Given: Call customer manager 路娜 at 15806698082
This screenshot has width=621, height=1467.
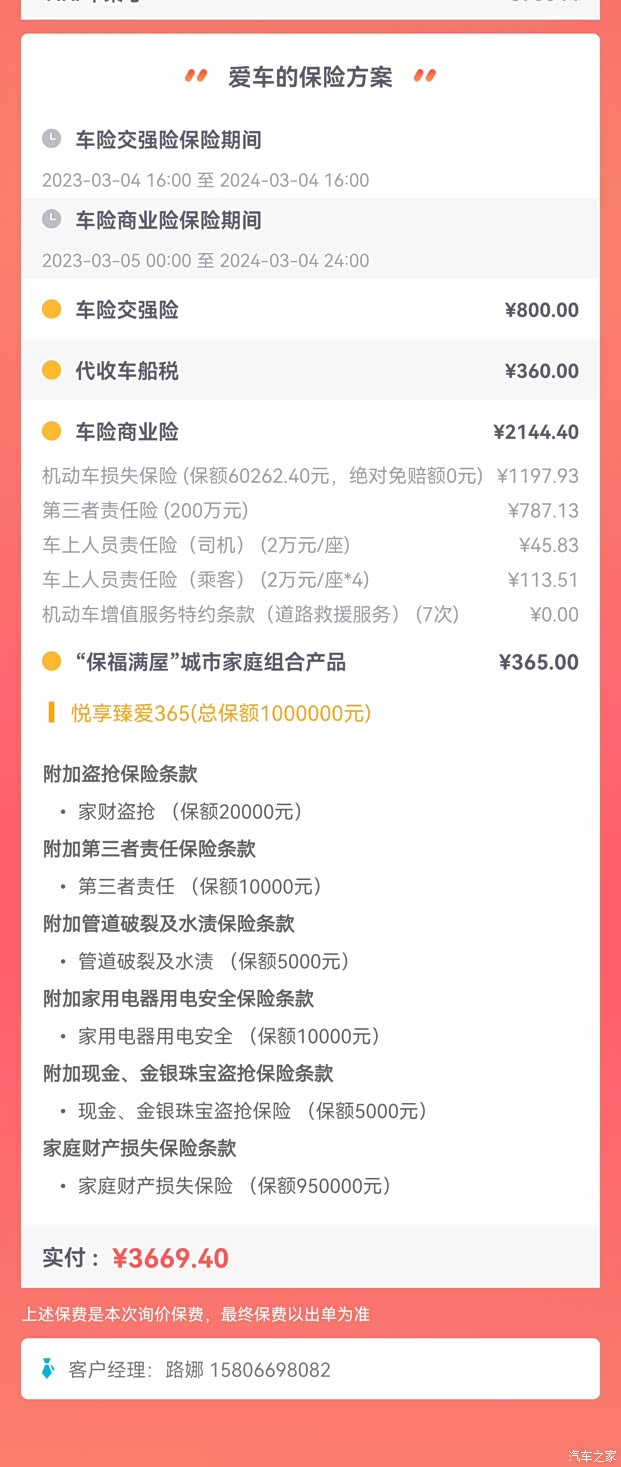Looking at the screenshot, I should click(269, 1369).
